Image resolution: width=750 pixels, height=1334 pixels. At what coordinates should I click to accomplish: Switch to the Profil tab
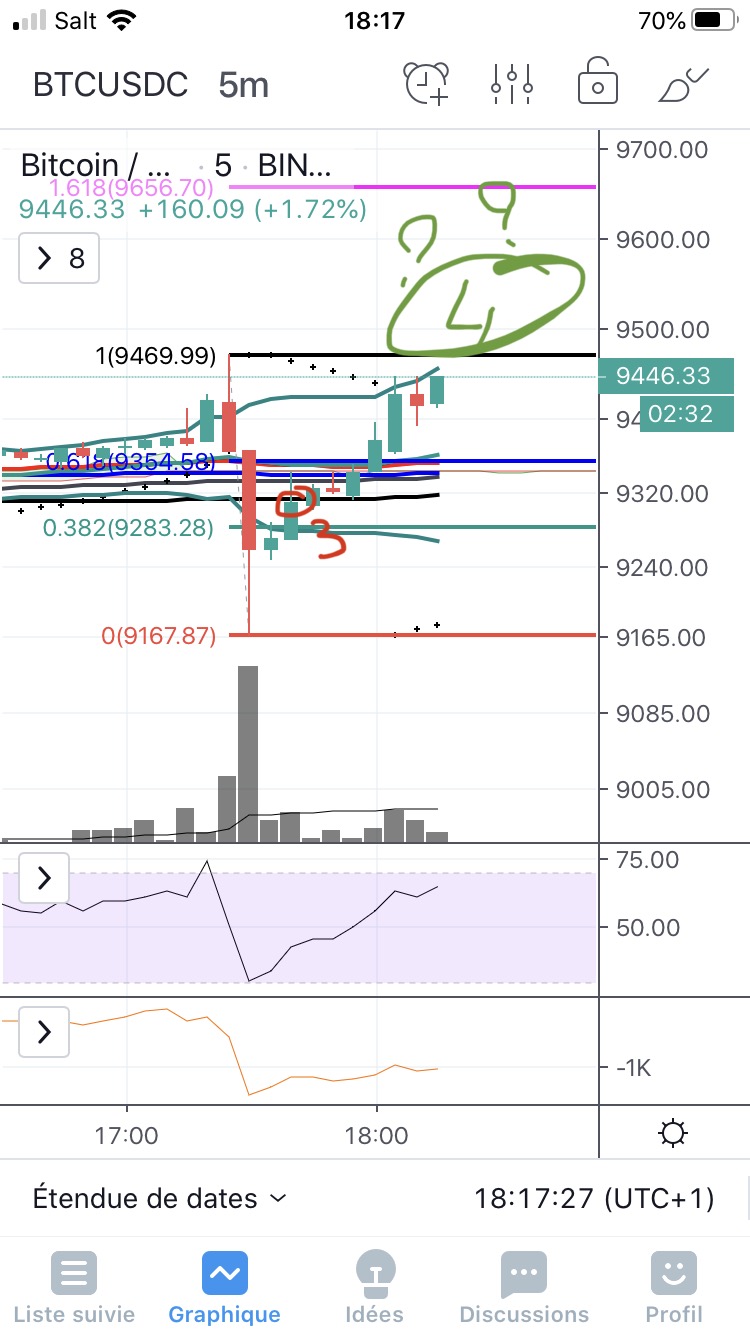pyautogui.click(x=674, y=1288)
